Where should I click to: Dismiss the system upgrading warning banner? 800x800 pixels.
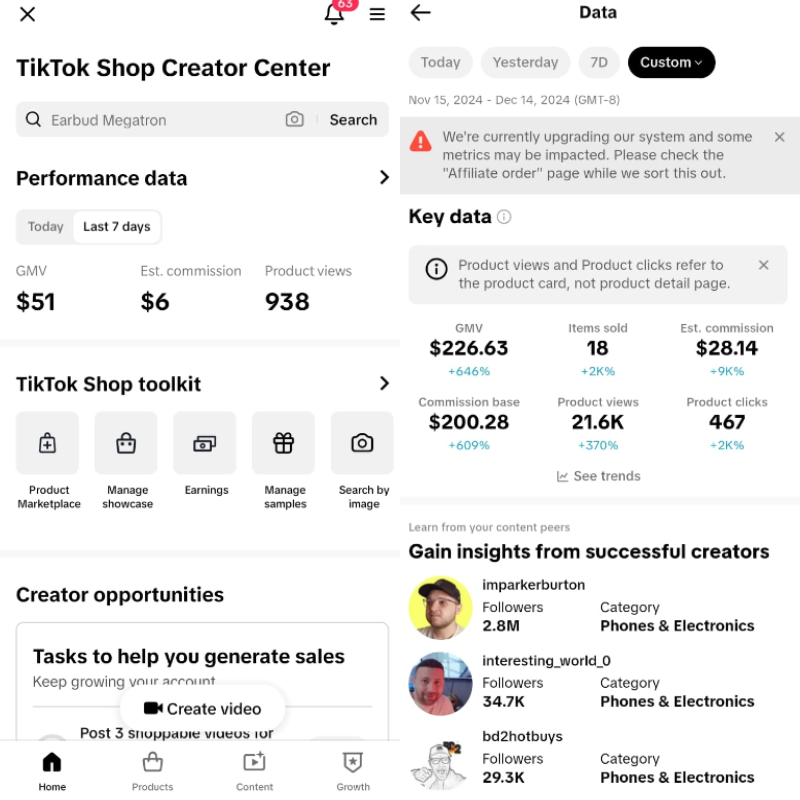pos(780,137)
